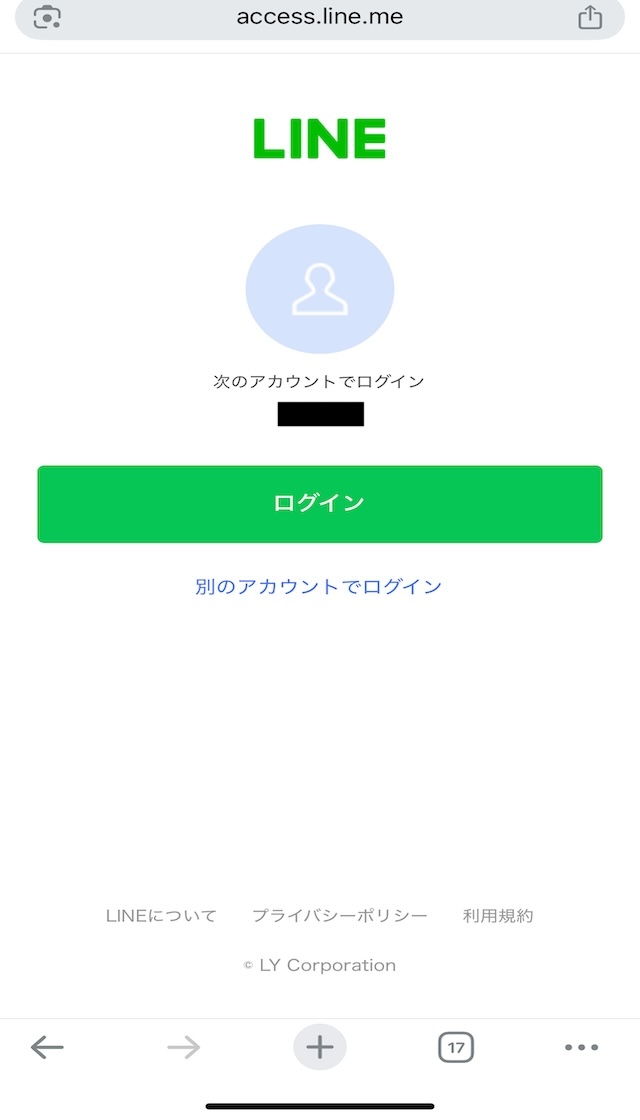Tap the green ログイン button
The image size is (640, 1120).
tap(319, 504)
